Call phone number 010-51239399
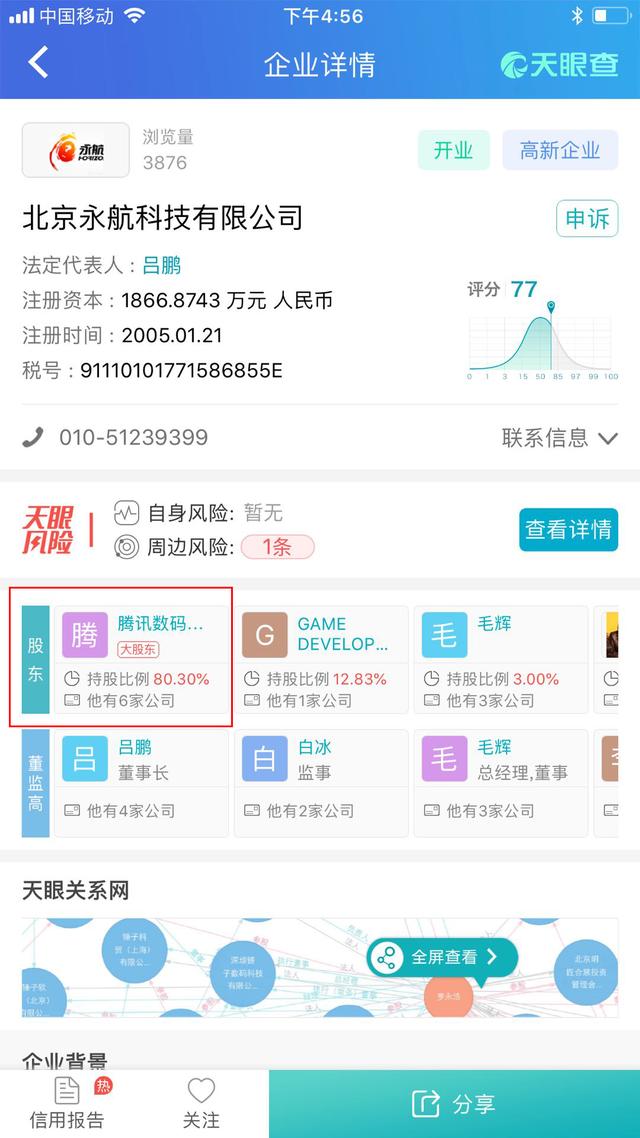The height and width of the screenshot is (1138, 640). pyautogui.click(x=132, y=437)
